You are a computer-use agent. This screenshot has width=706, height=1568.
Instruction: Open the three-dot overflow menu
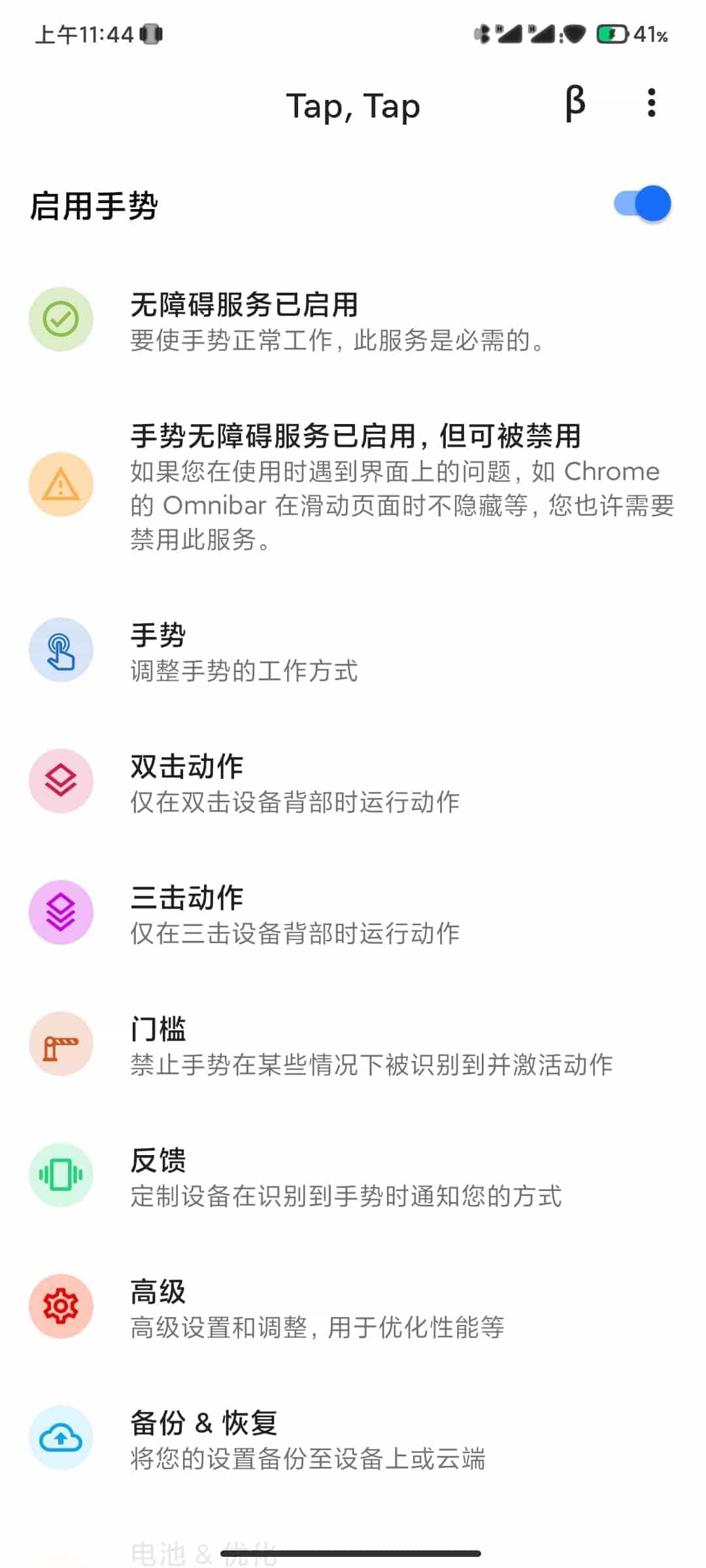tap(651, 103)
